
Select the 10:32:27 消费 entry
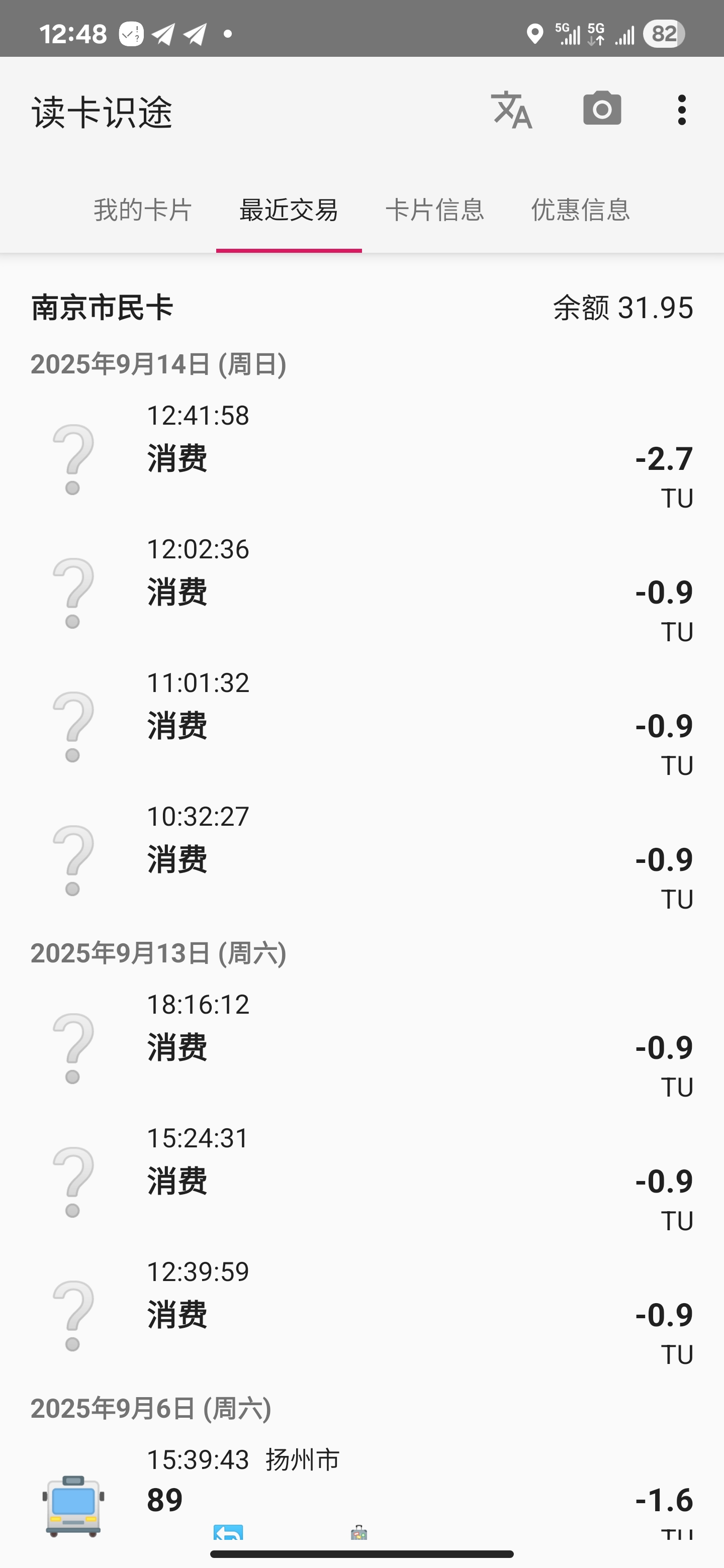coord(361,859)
